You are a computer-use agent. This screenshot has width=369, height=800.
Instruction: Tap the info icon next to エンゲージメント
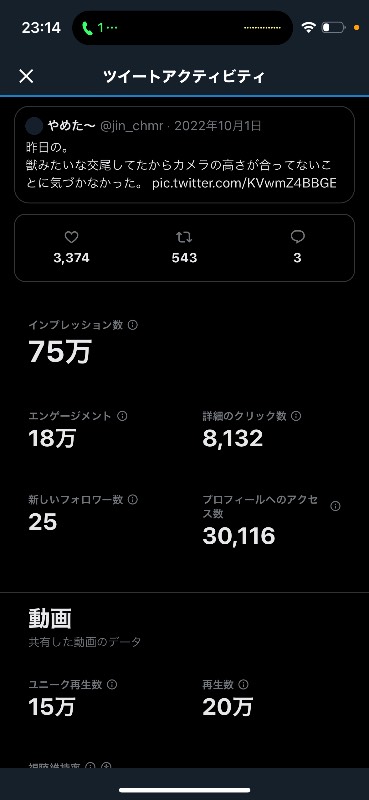tap(122, 416)
